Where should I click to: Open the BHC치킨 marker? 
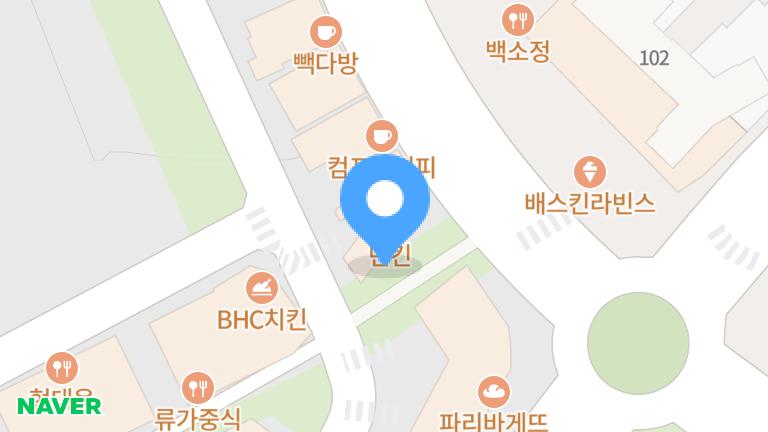262,288
